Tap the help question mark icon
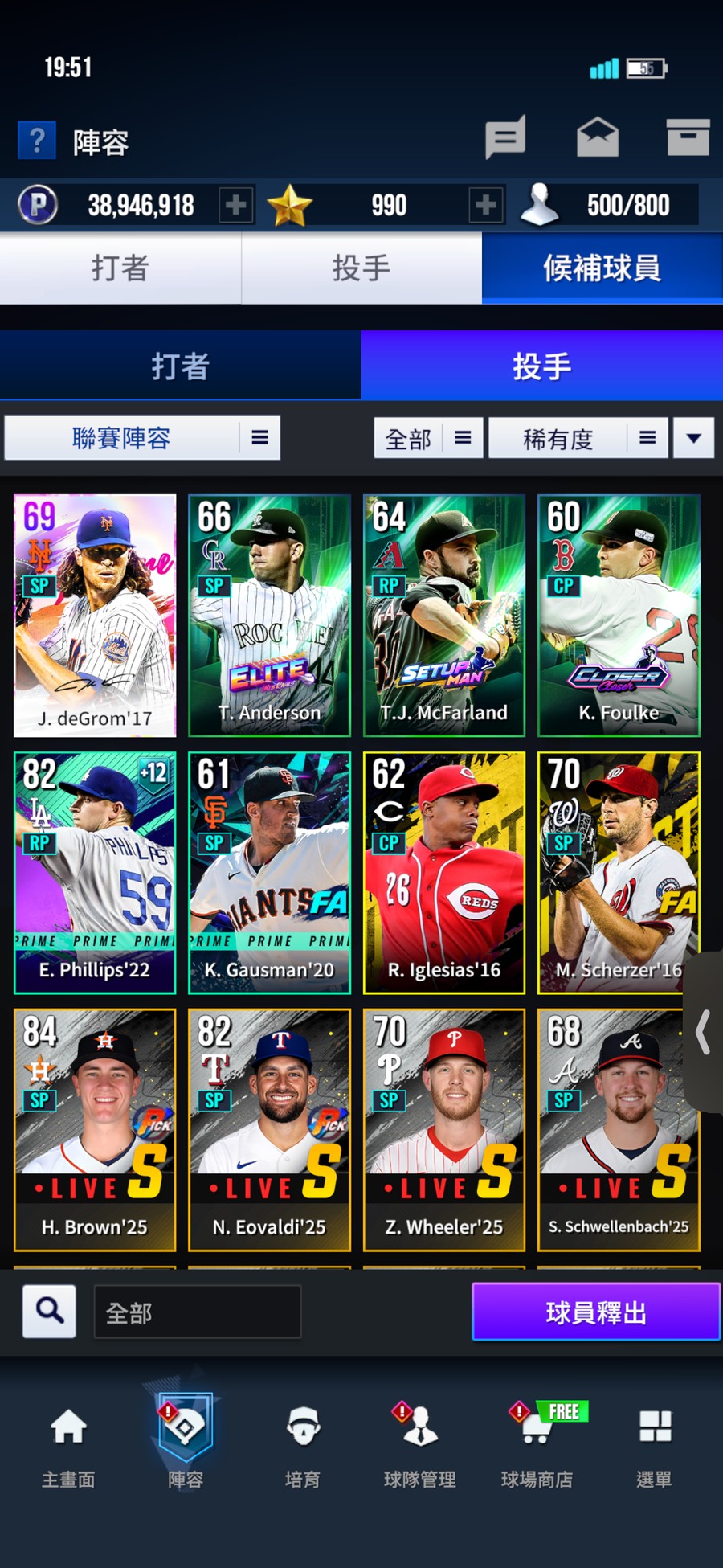 point(37,141)
